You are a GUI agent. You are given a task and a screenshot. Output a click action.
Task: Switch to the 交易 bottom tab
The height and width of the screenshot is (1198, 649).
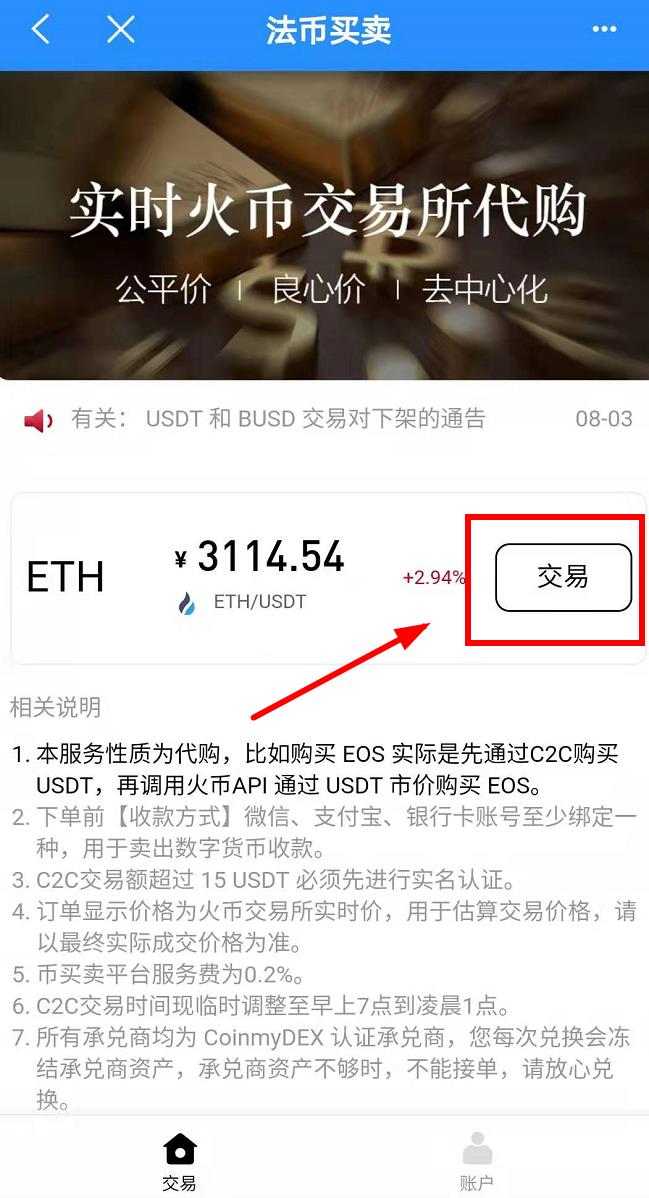(x=179, y=1160)
